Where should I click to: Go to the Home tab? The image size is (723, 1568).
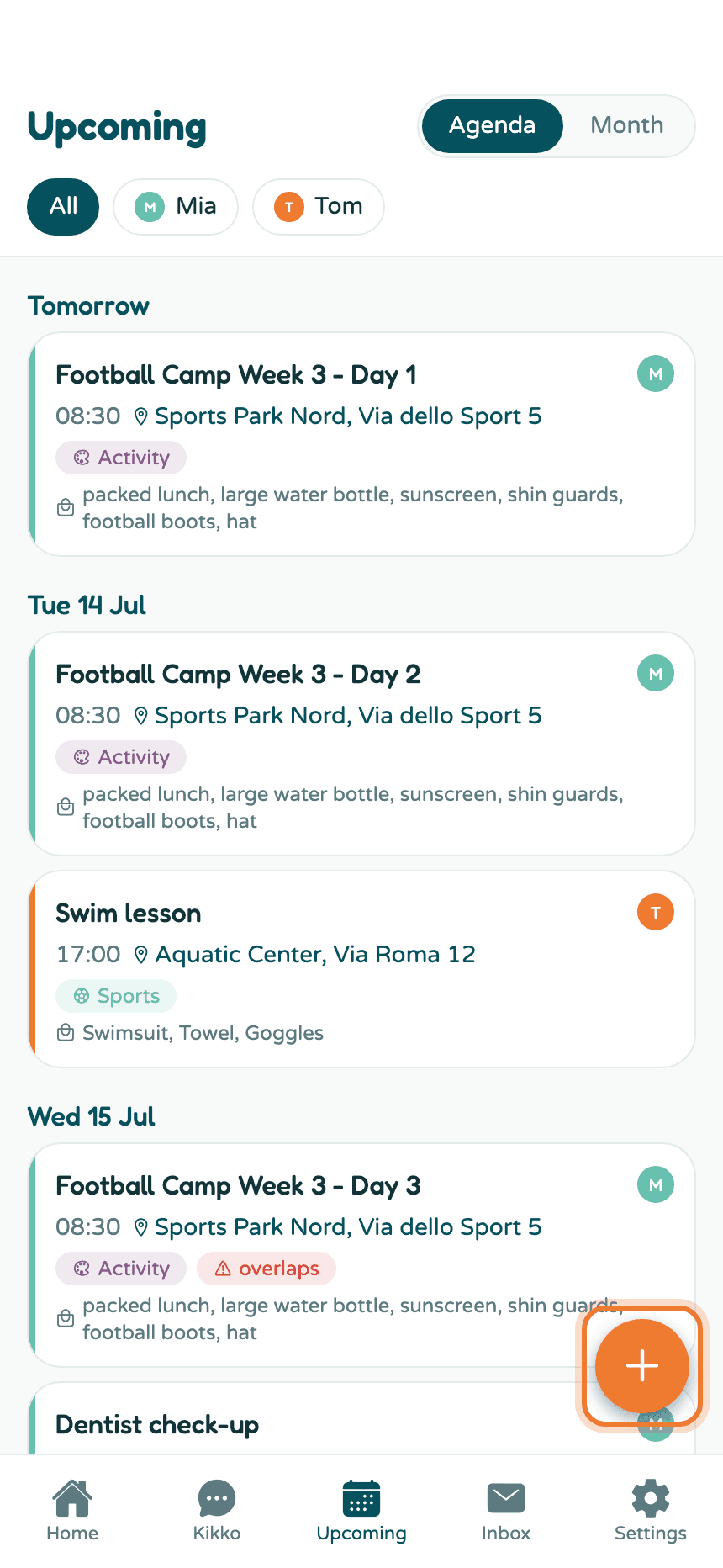click(72, 1511)
